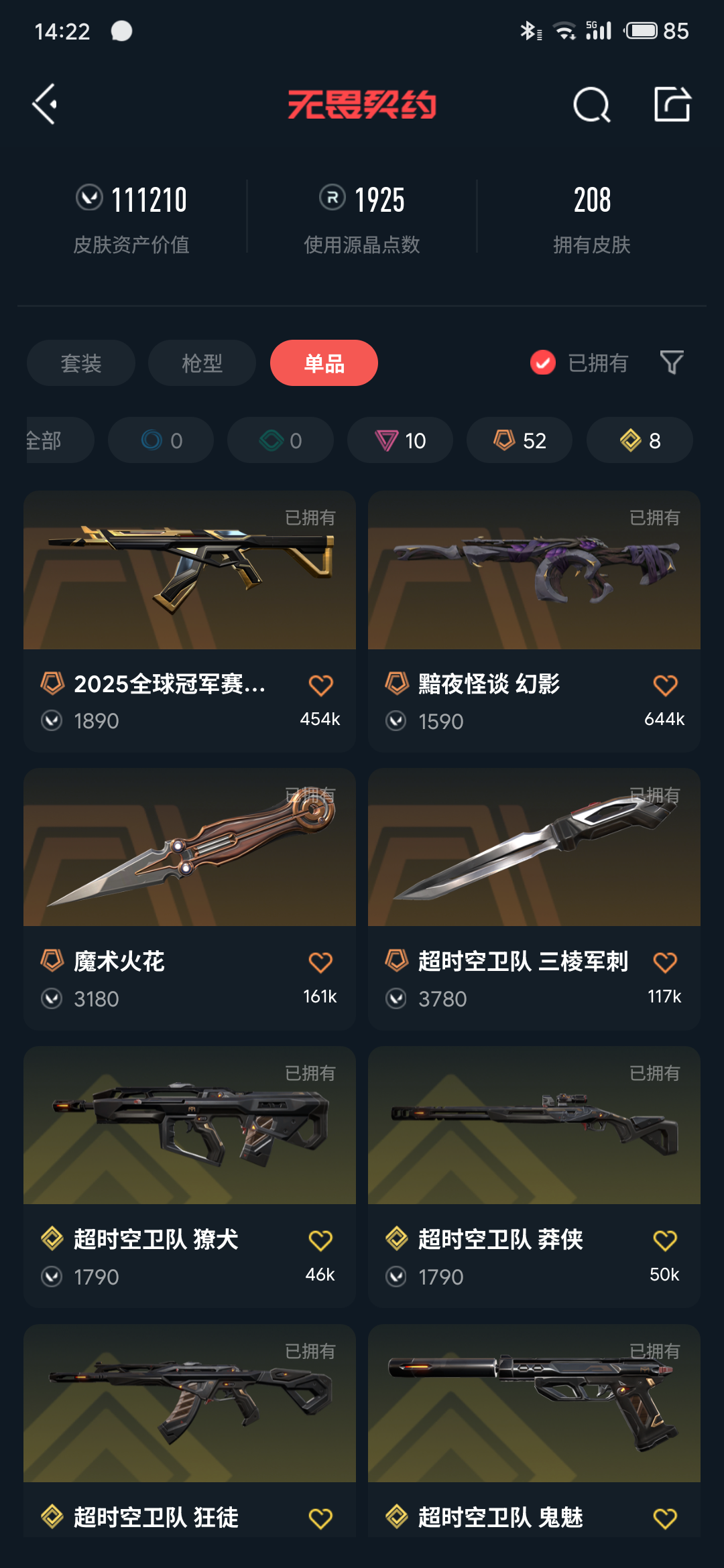
Task: Switch to the 枪型 tab
Action: click(x=202, y=363)
